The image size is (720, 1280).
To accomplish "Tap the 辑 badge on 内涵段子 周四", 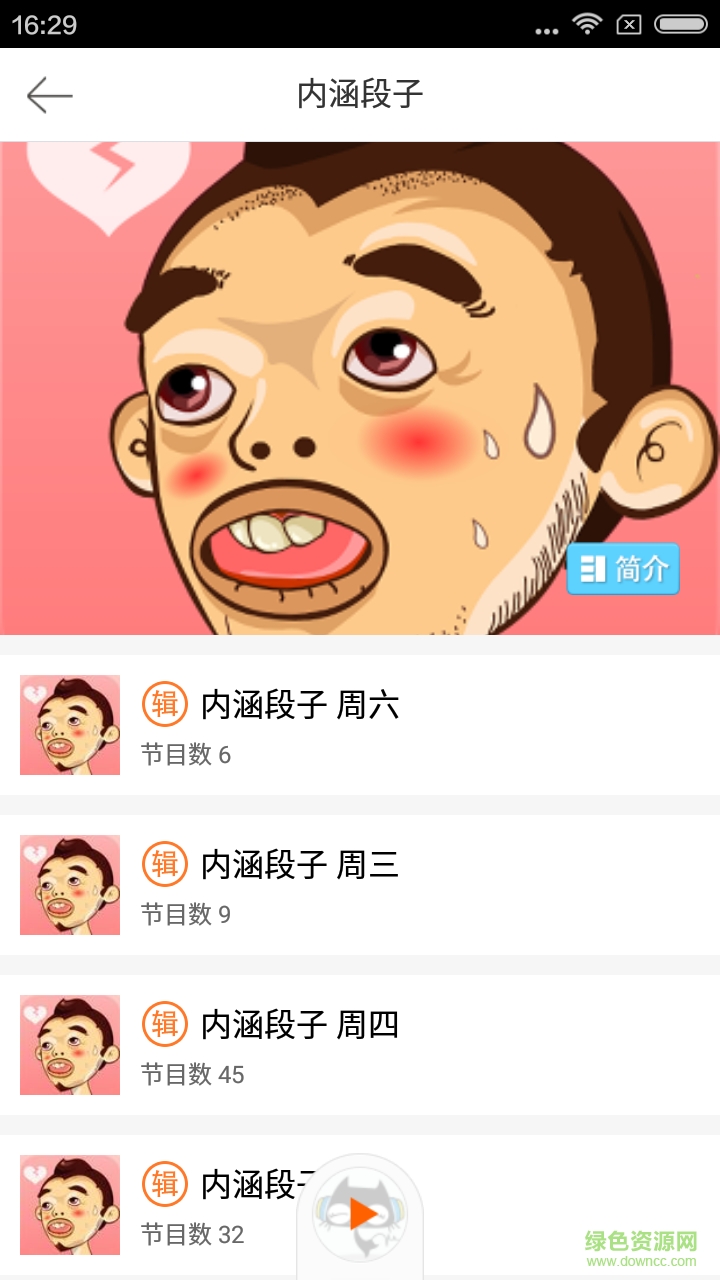I will pos(166,1024).
